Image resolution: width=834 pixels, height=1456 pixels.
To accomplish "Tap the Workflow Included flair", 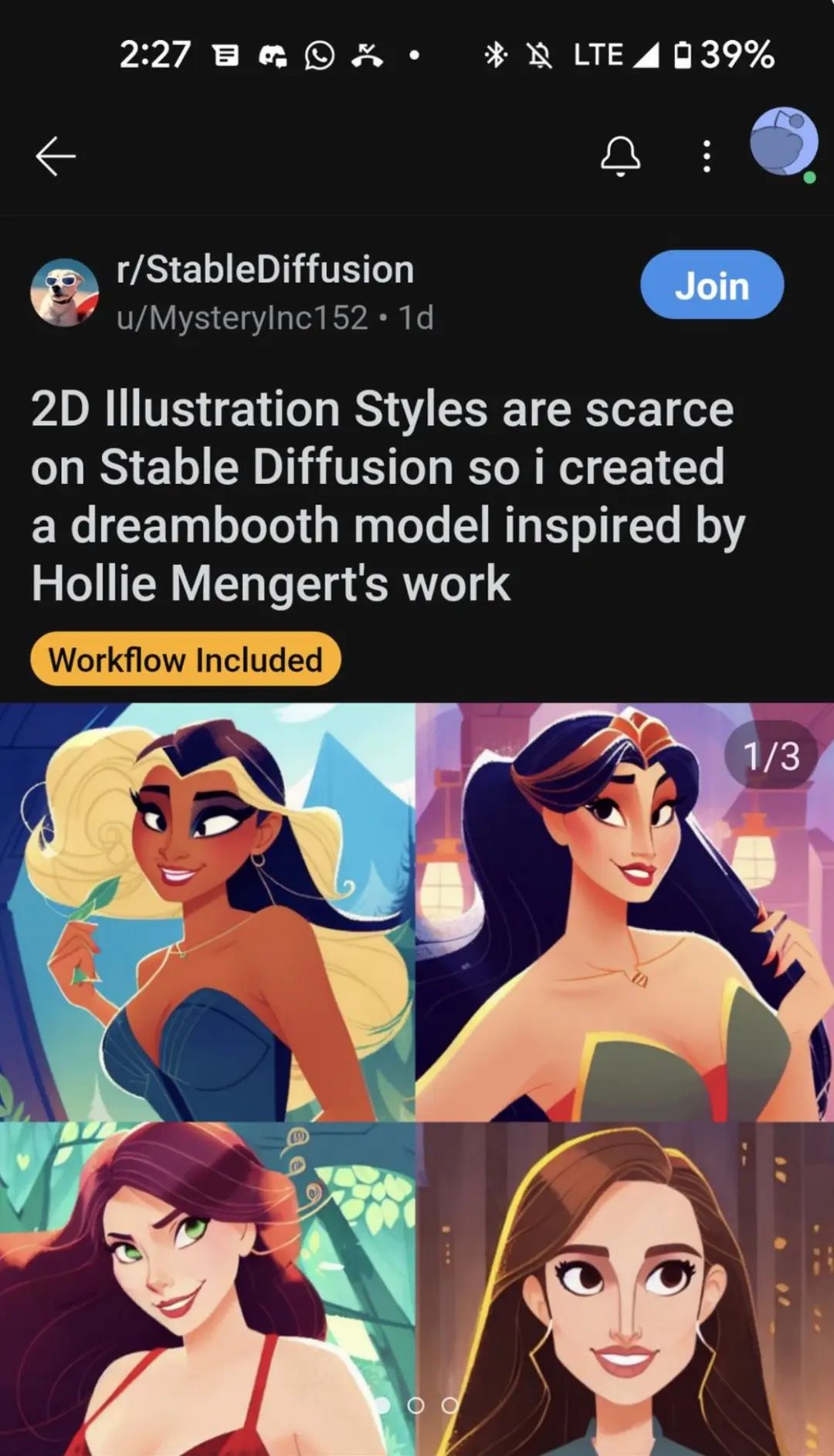I will pyautogui.click(x=185, y=659).
